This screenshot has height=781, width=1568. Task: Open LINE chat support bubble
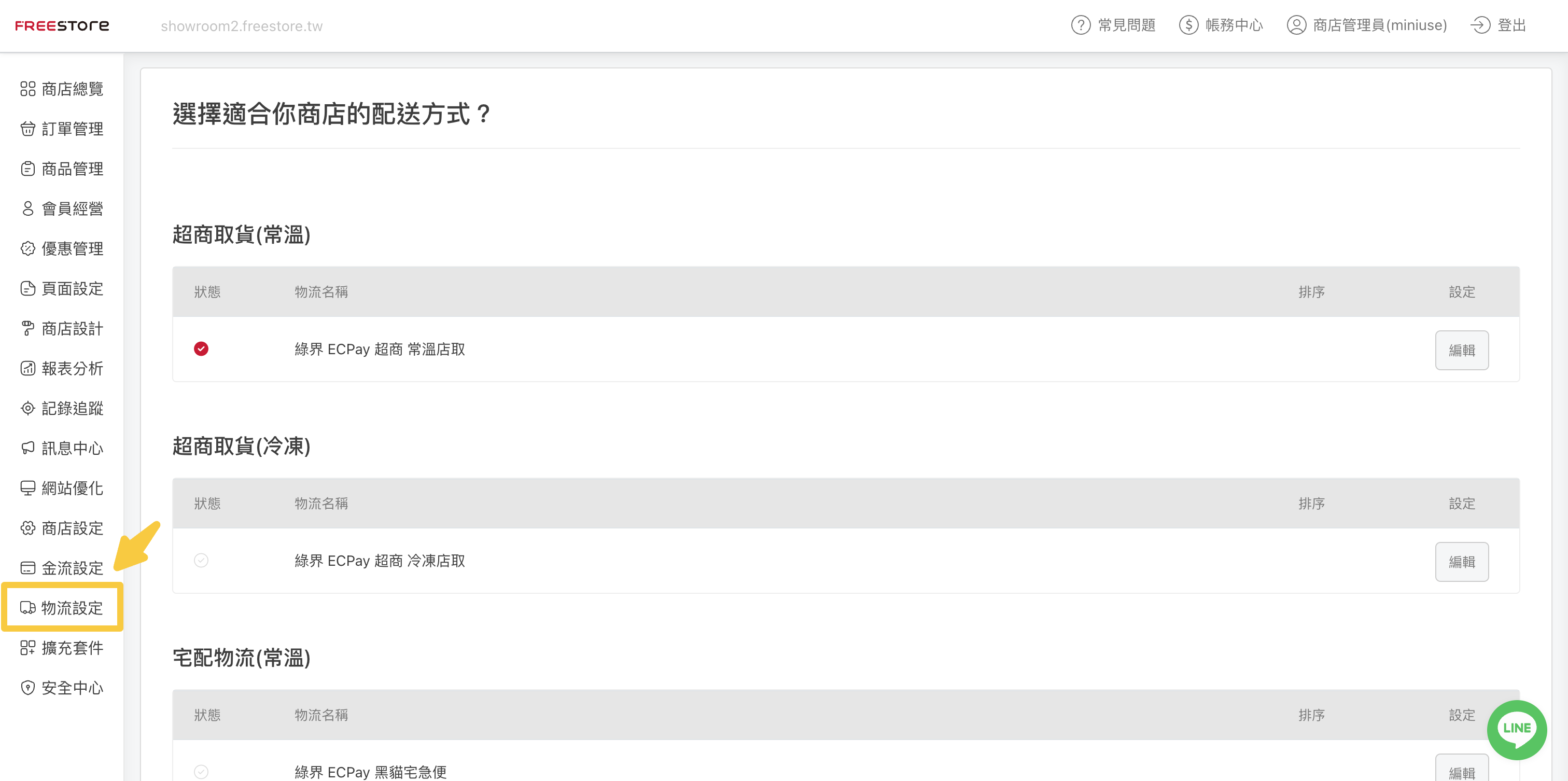(x=1516, y=729)
